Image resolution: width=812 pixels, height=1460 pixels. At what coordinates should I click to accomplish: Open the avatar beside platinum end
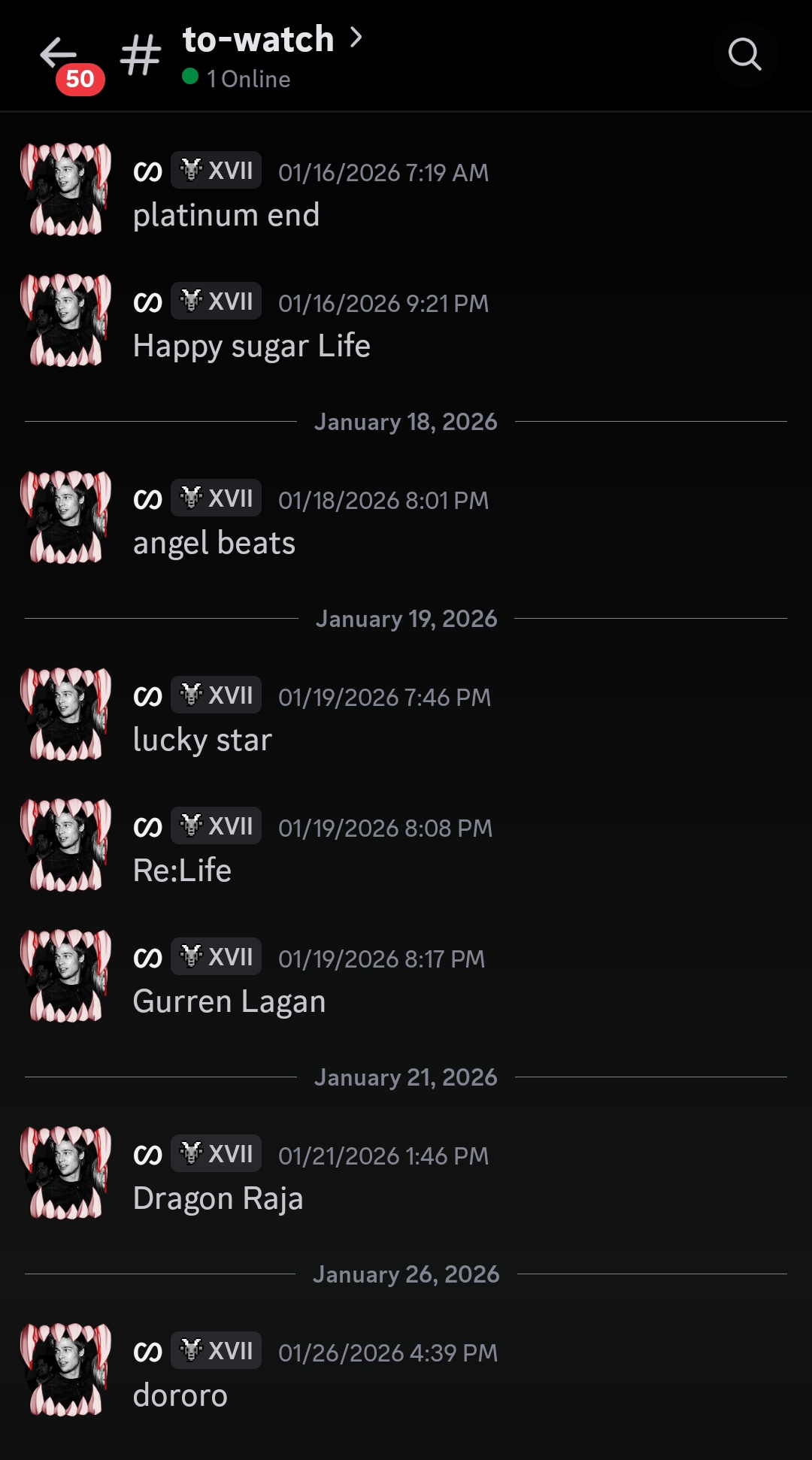click(x=65, y=189)
